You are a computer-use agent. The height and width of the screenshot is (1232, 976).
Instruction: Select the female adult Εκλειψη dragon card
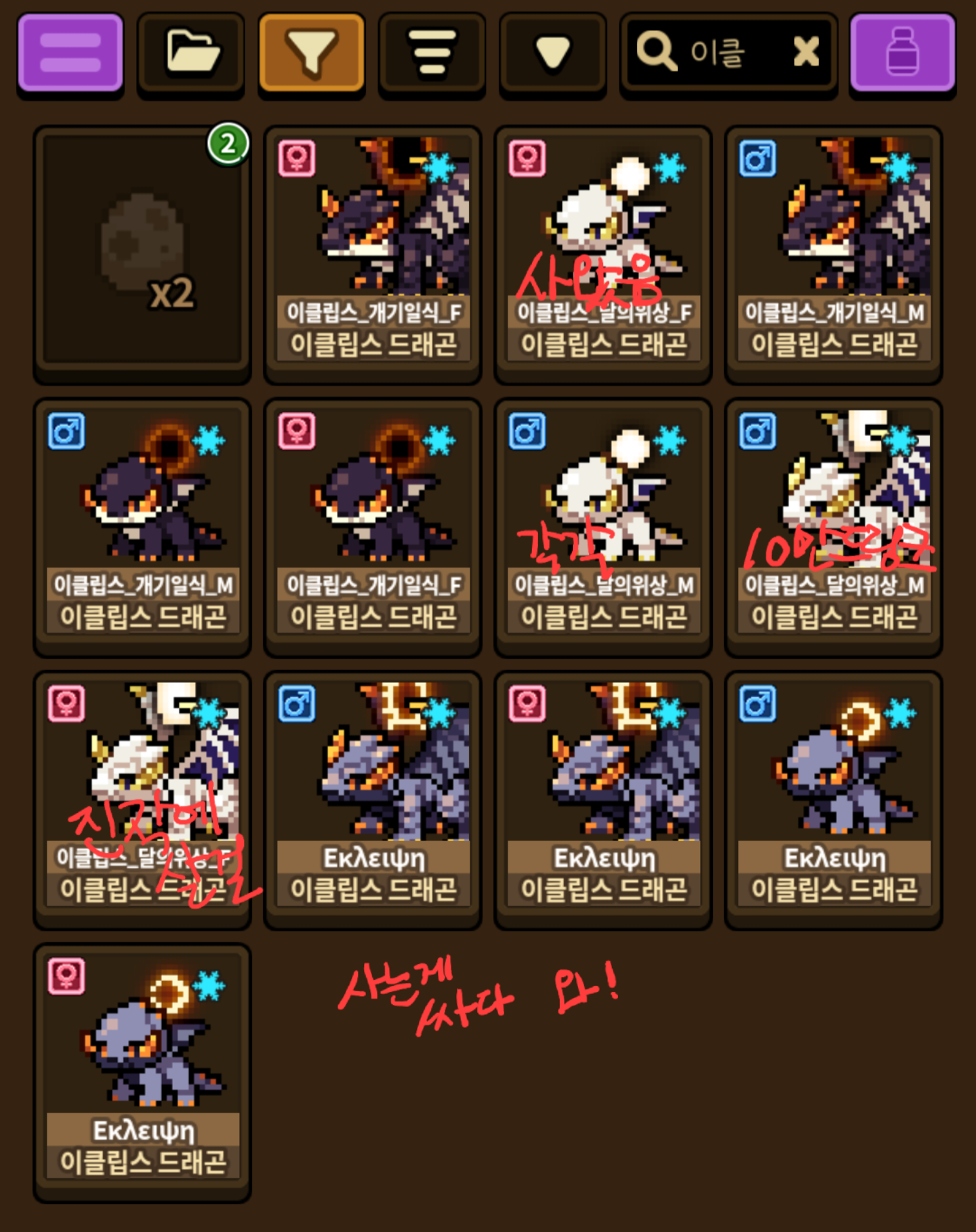coord(603,800)
